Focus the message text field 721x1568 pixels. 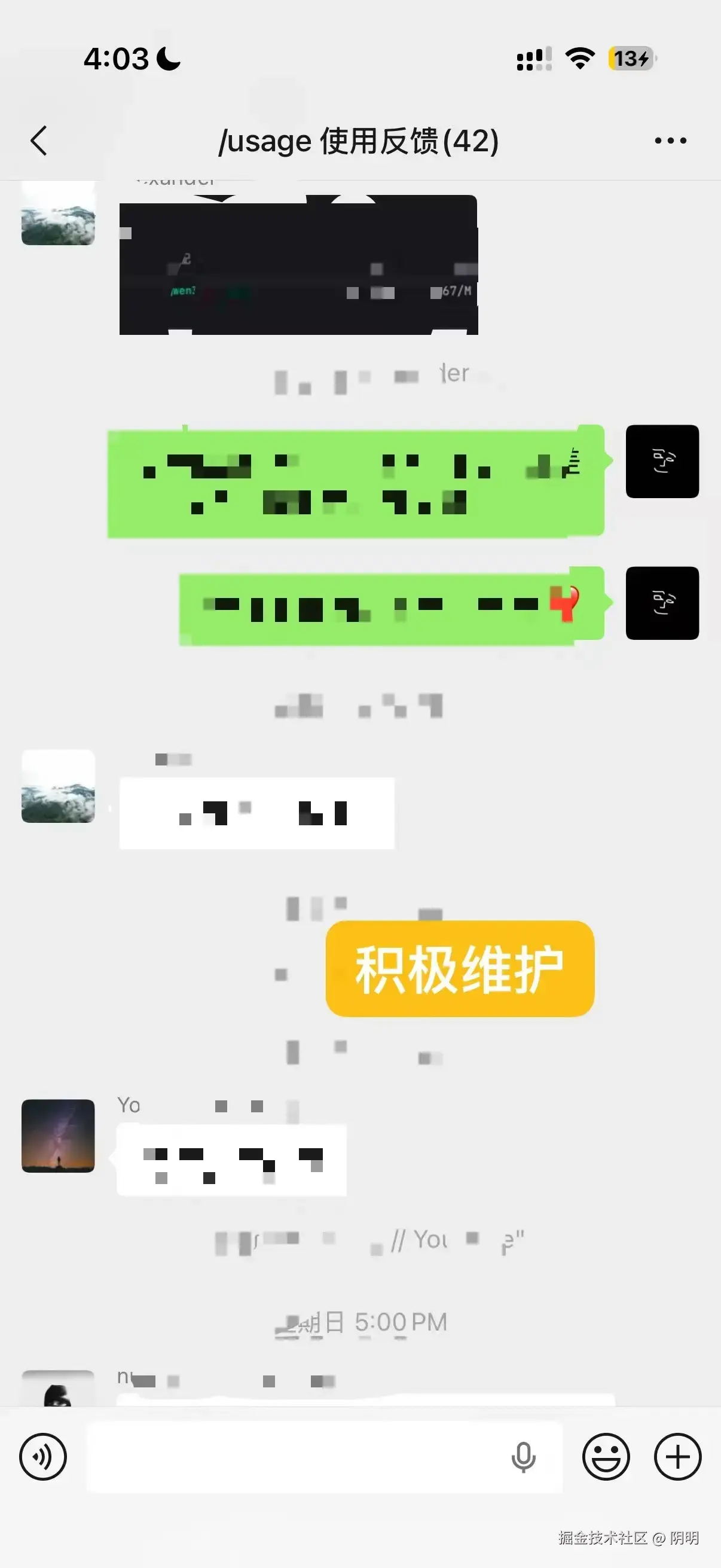[x=292, y=1457]
